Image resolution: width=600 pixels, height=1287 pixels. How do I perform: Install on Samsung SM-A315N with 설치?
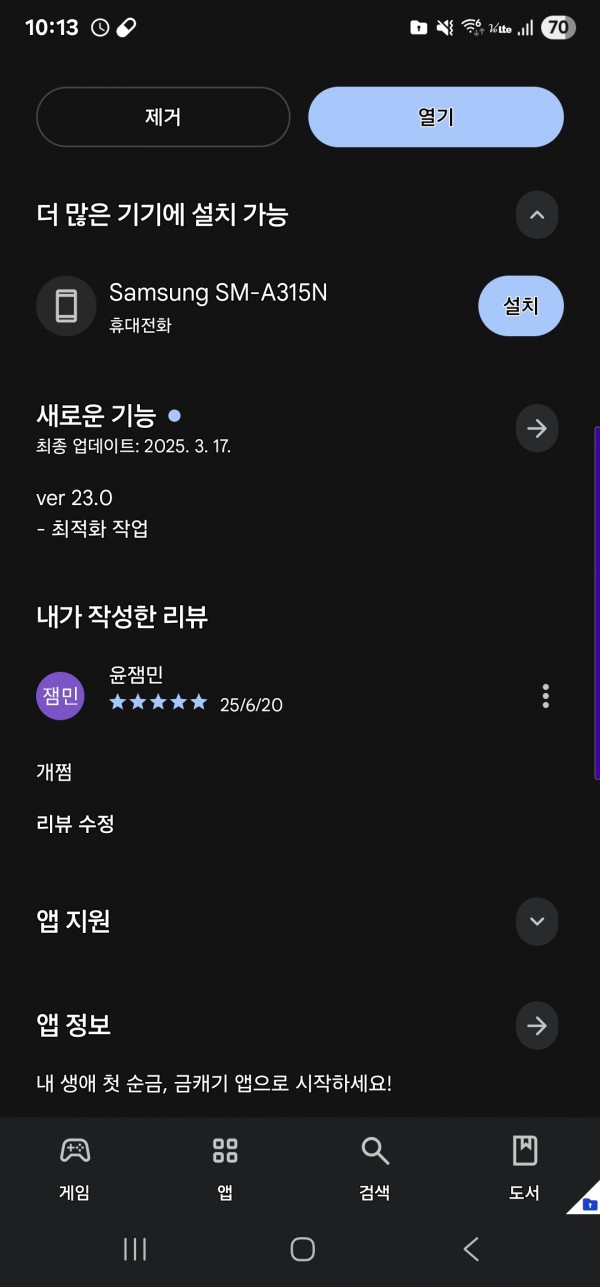coord(521,306)
